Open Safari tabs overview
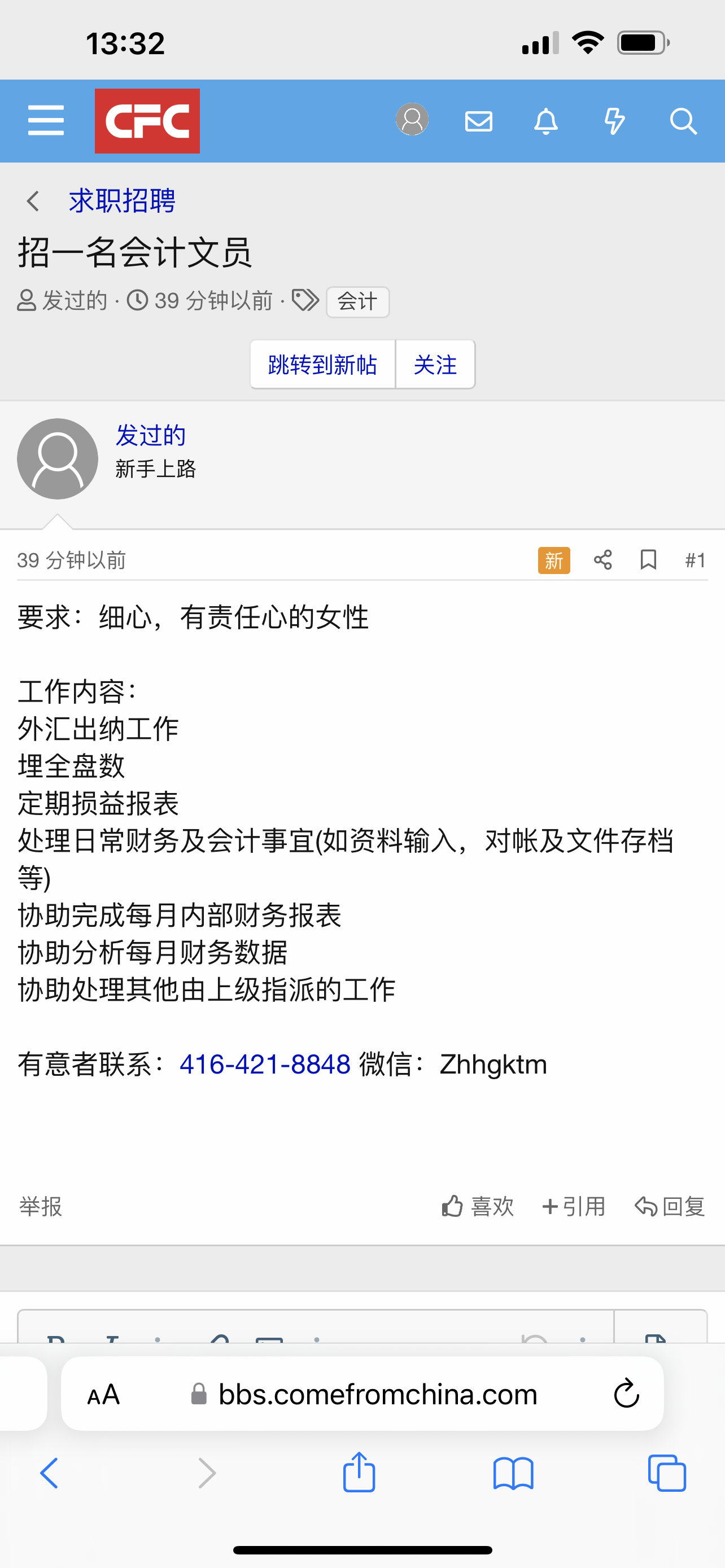This screenshot has height=1568, width=725. (x=667, y=1474)
